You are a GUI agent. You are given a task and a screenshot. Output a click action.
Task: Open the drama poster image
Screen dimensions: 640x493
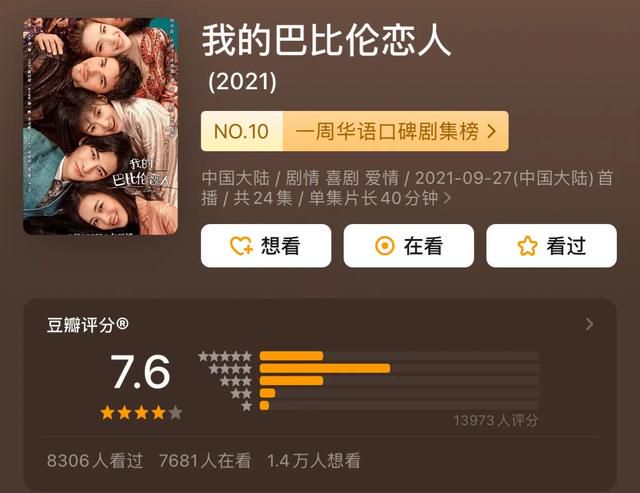tap(100, 130)
